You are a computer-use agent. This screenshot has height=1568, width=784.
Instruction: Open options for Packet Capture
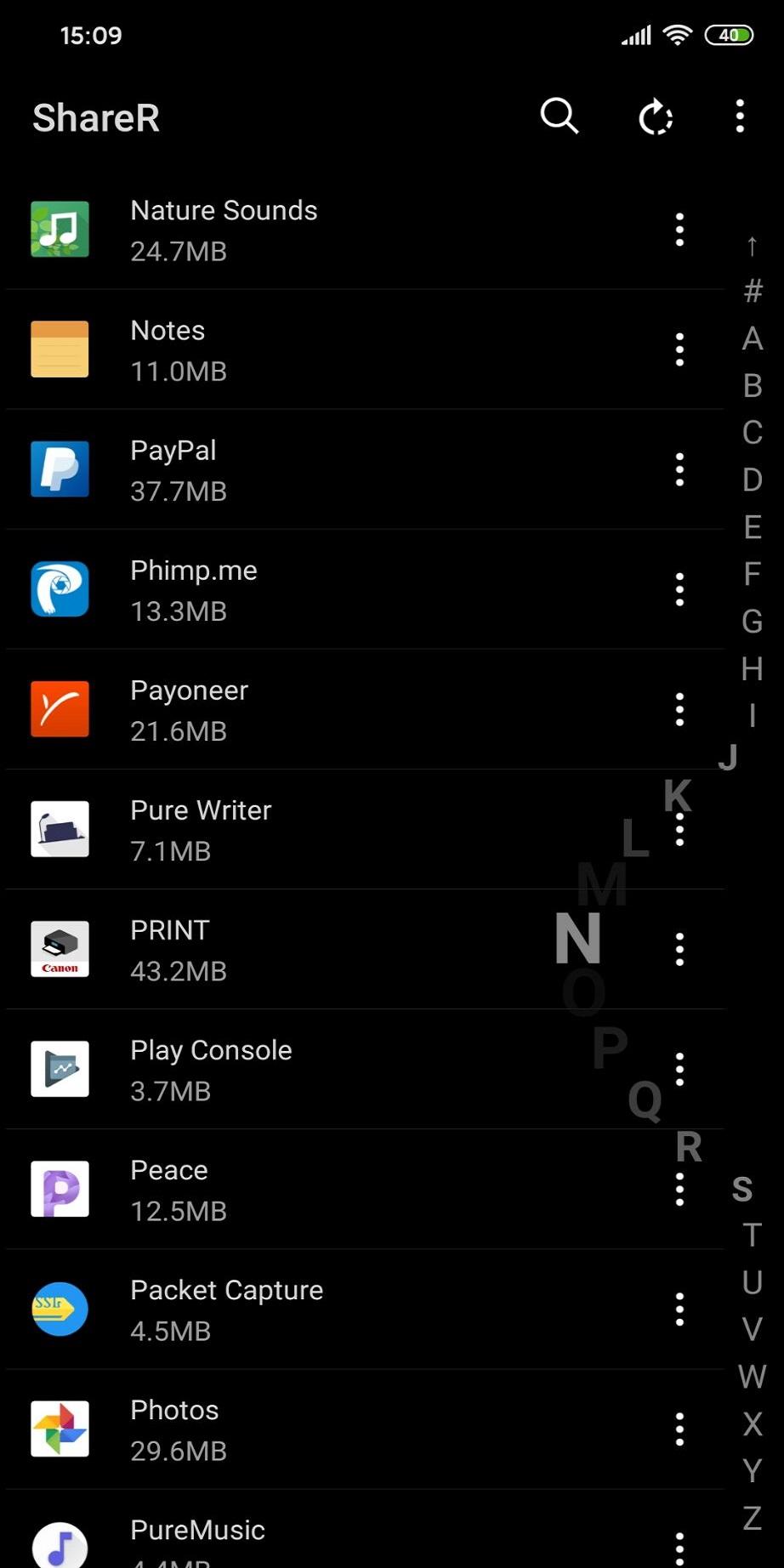tap(679, 1310)
